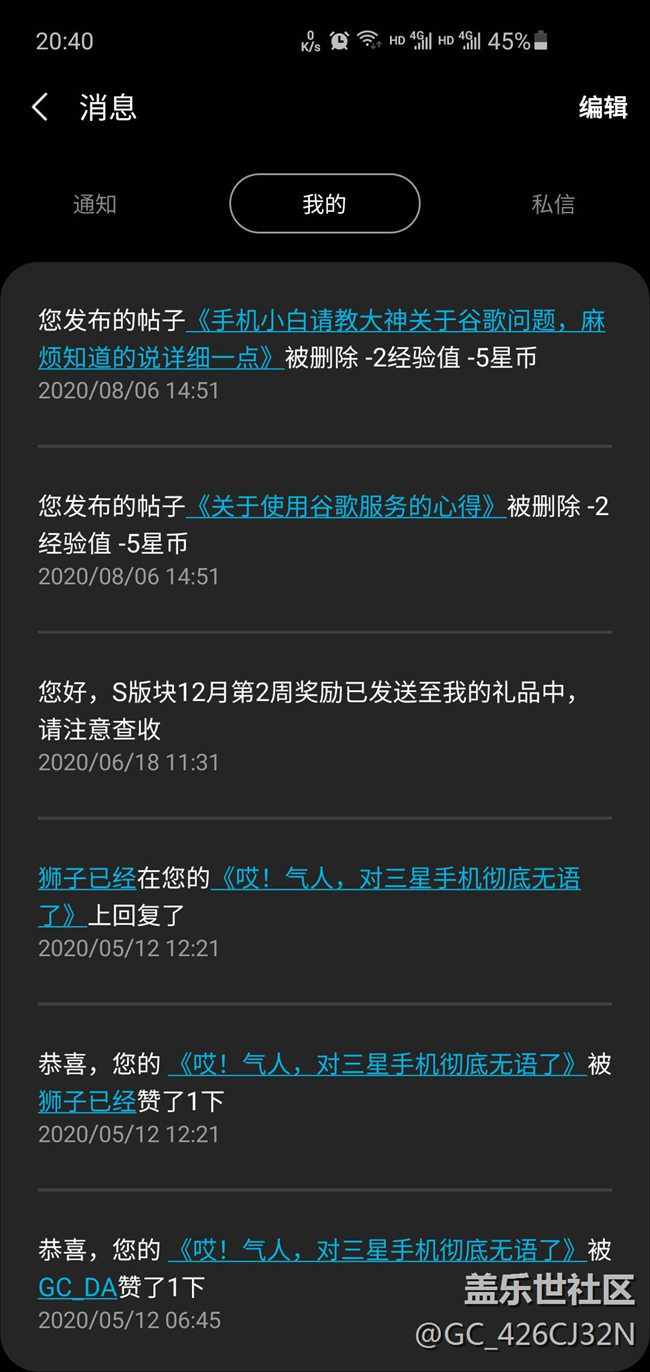Switch to the 通知 tab
The height and width of the screenshot is (1372, 650).
[95, 204]
